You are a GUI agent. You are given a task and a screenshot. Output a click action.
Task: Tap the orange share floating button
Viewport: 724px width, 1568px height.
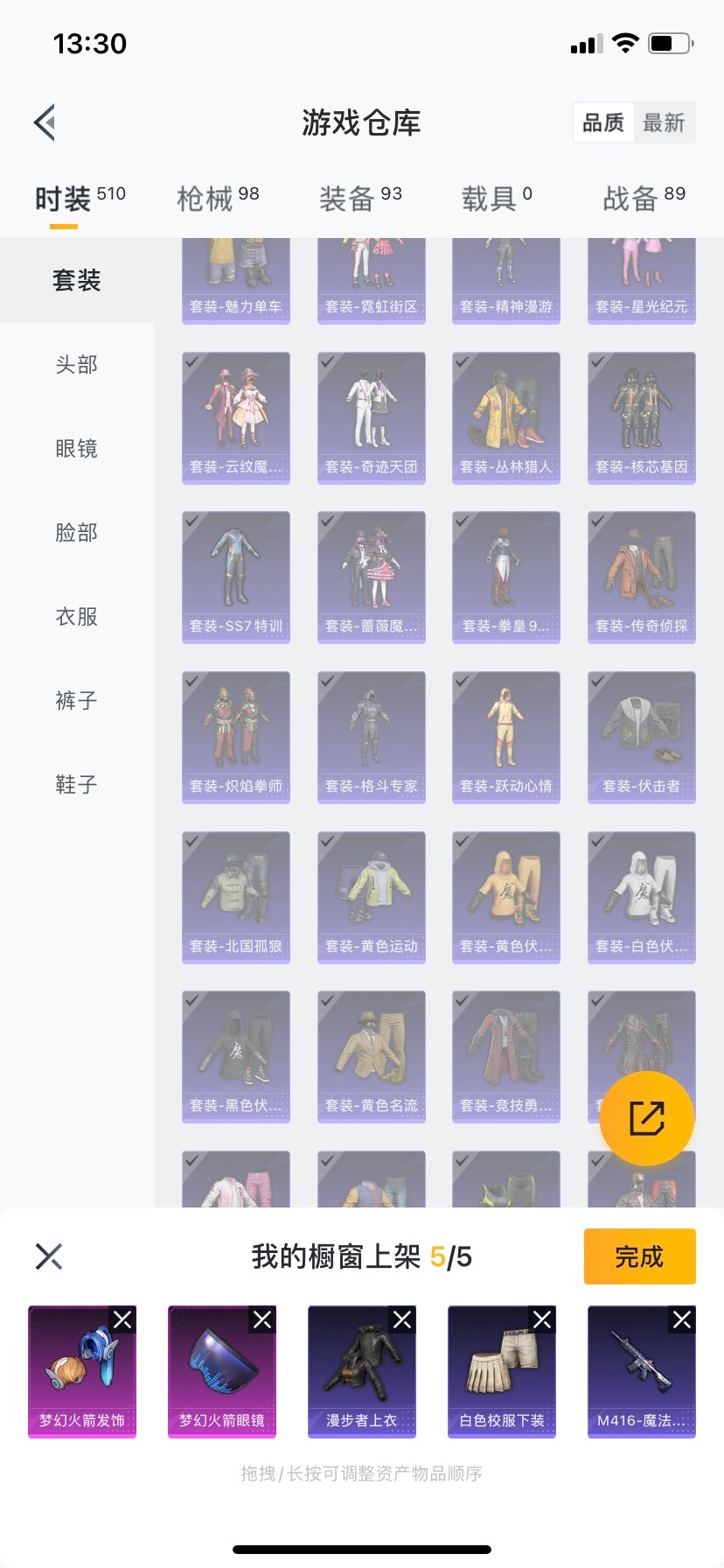tap(647, 1118)
